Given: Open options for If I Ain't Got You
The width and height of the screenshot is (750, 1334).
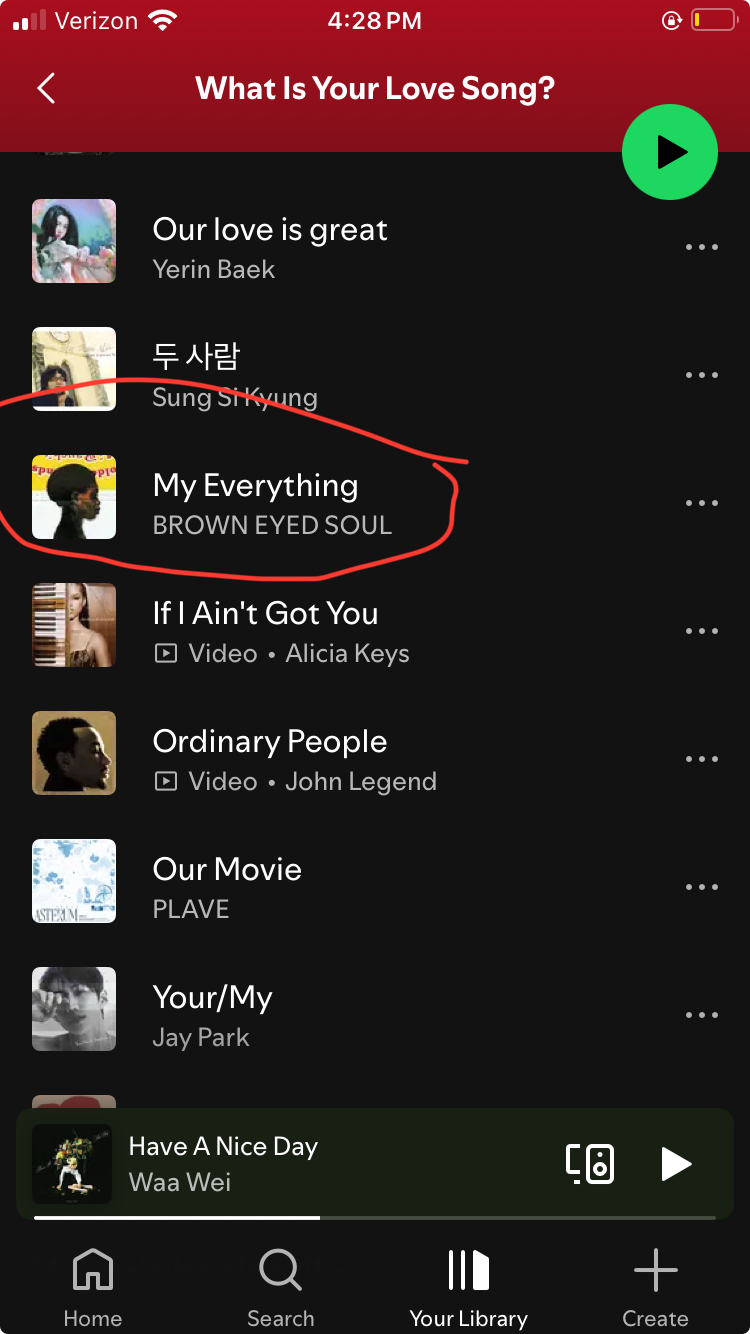Looking at the screenshot, I should pos(702,631).
